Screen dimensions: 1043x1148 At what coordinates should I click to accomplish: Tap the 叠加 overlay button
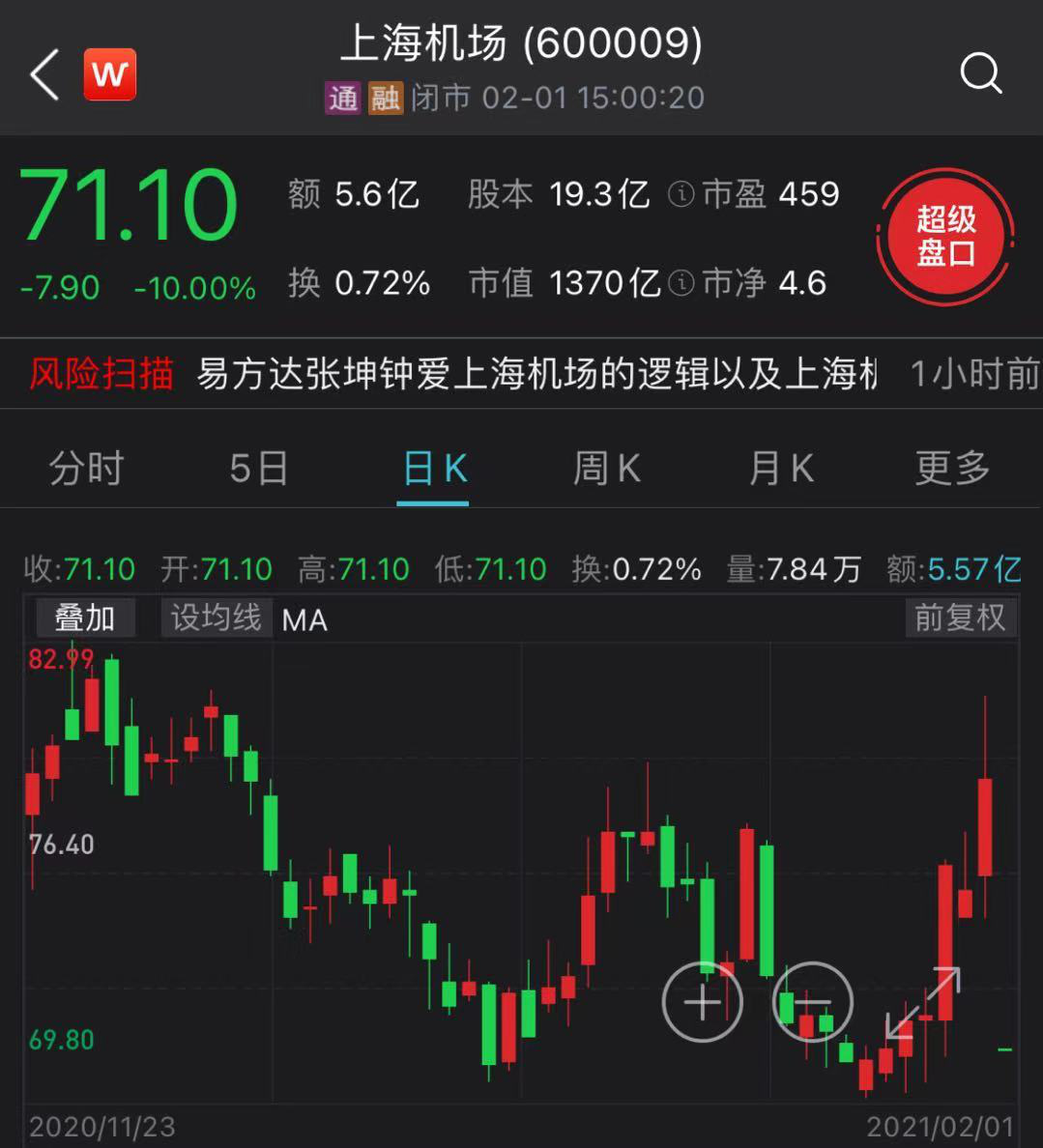[x=85, y=618]
